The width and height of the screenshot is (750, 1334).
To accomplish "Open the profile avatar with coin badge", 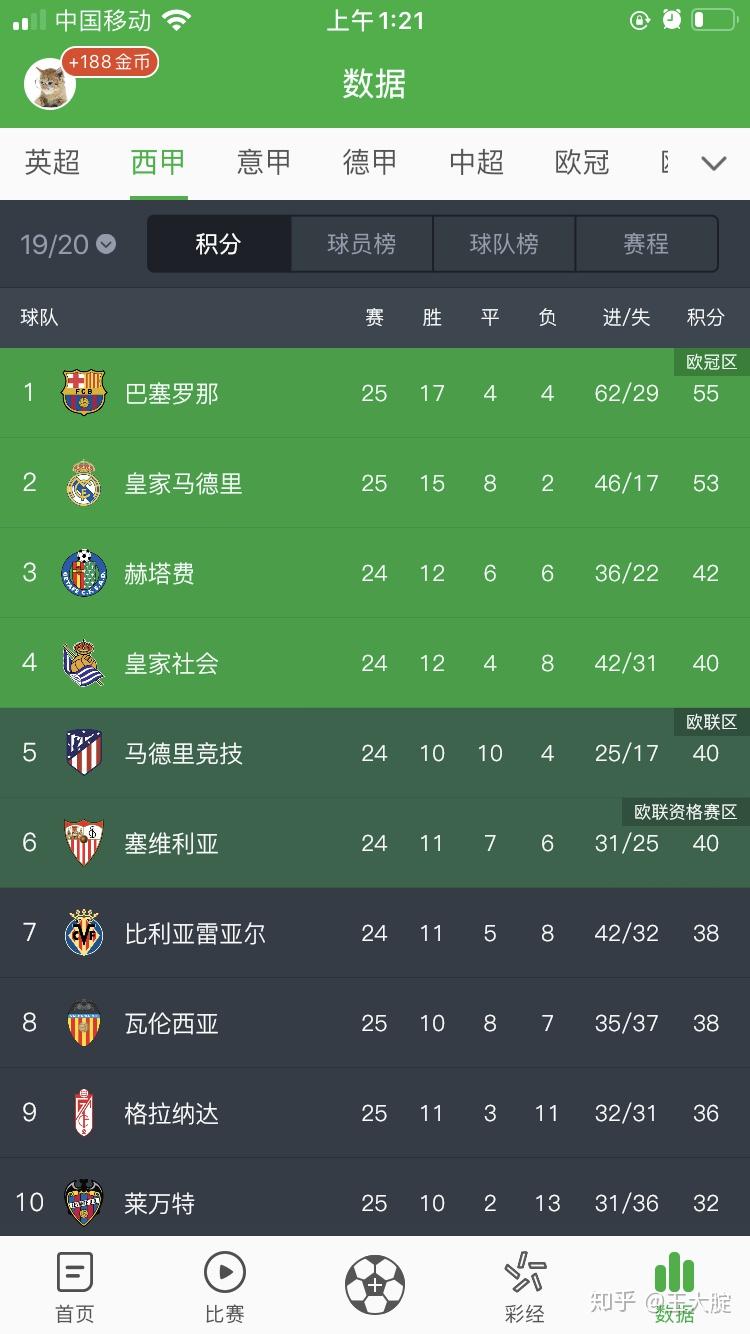I will [50, 83].
